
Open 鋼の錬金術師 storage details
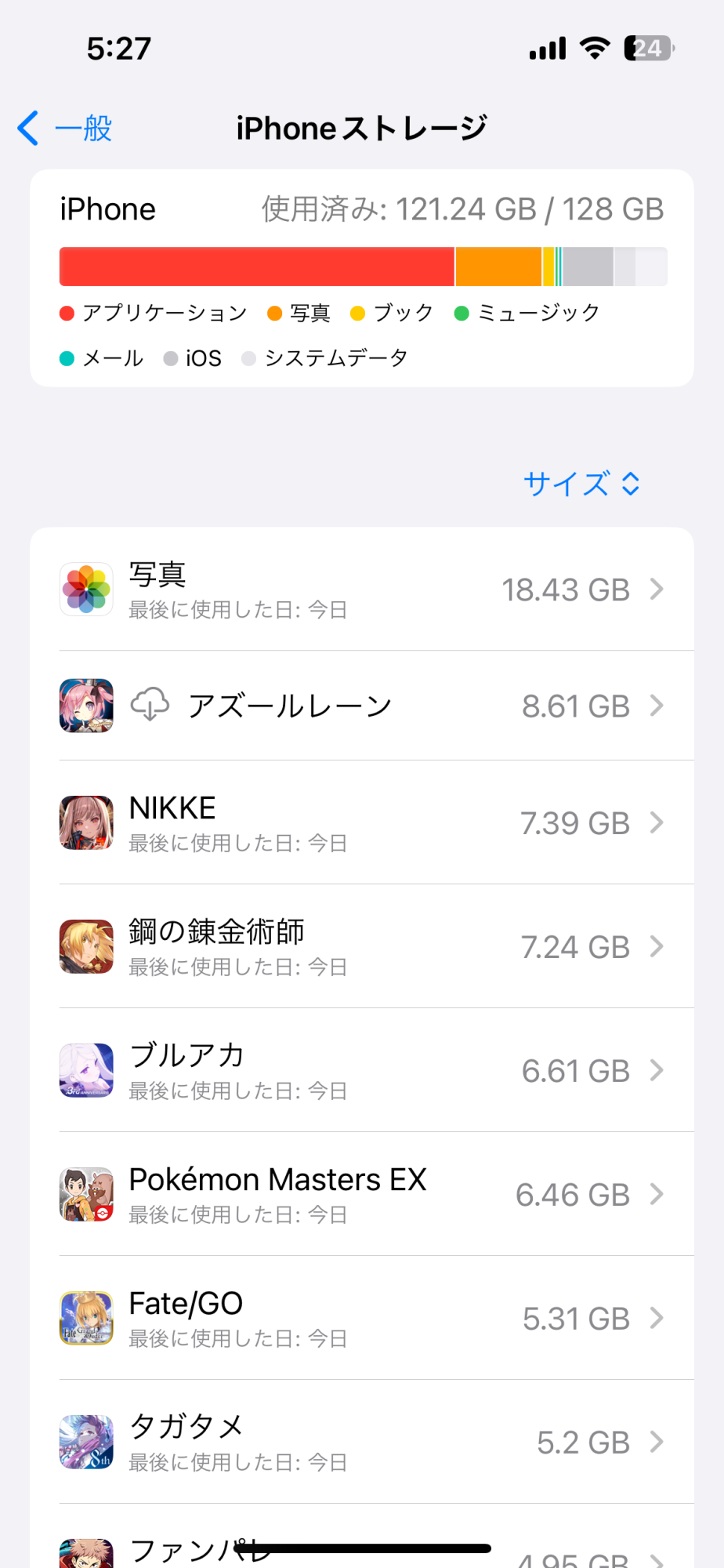click(x=362, y=947)
